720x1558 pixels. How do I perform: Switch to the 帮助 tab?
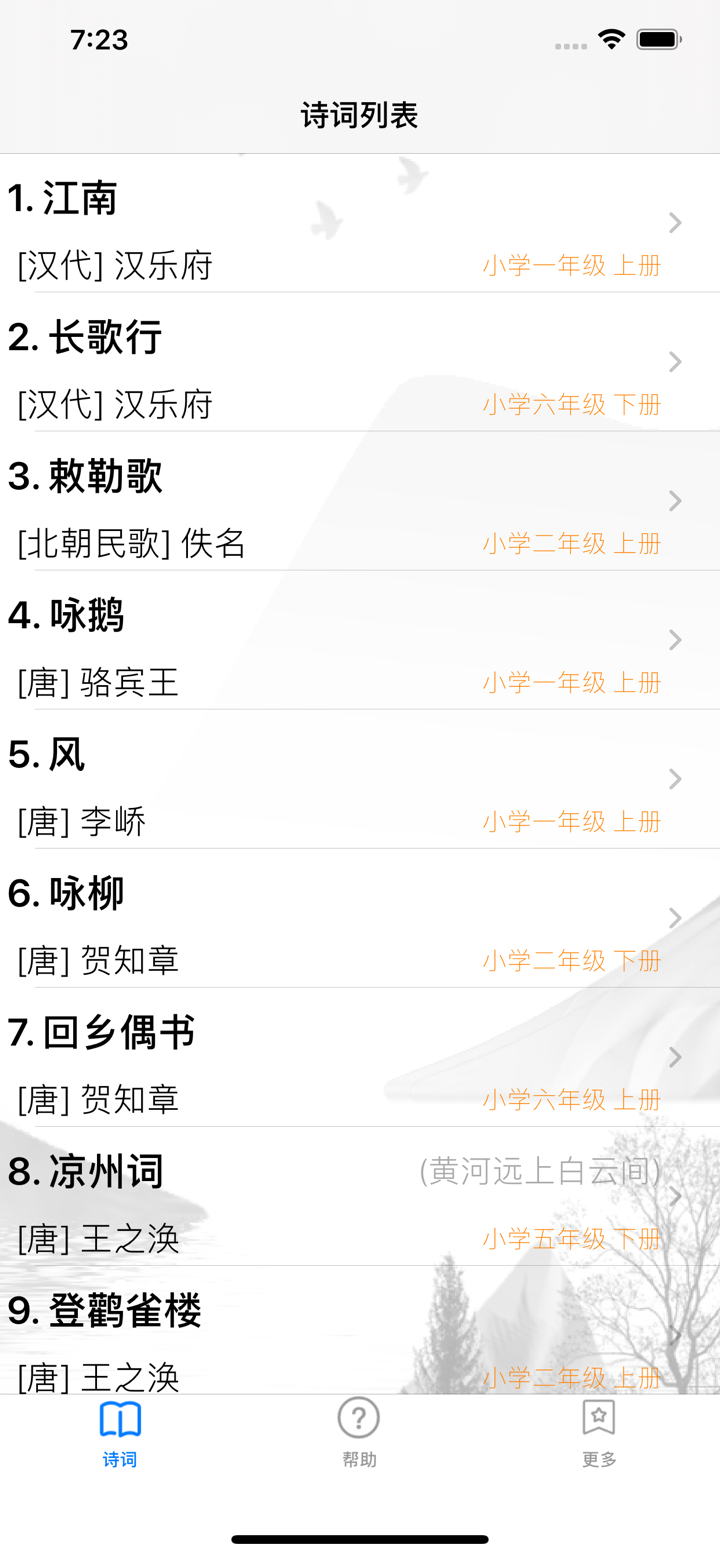tap(358, 1432)
